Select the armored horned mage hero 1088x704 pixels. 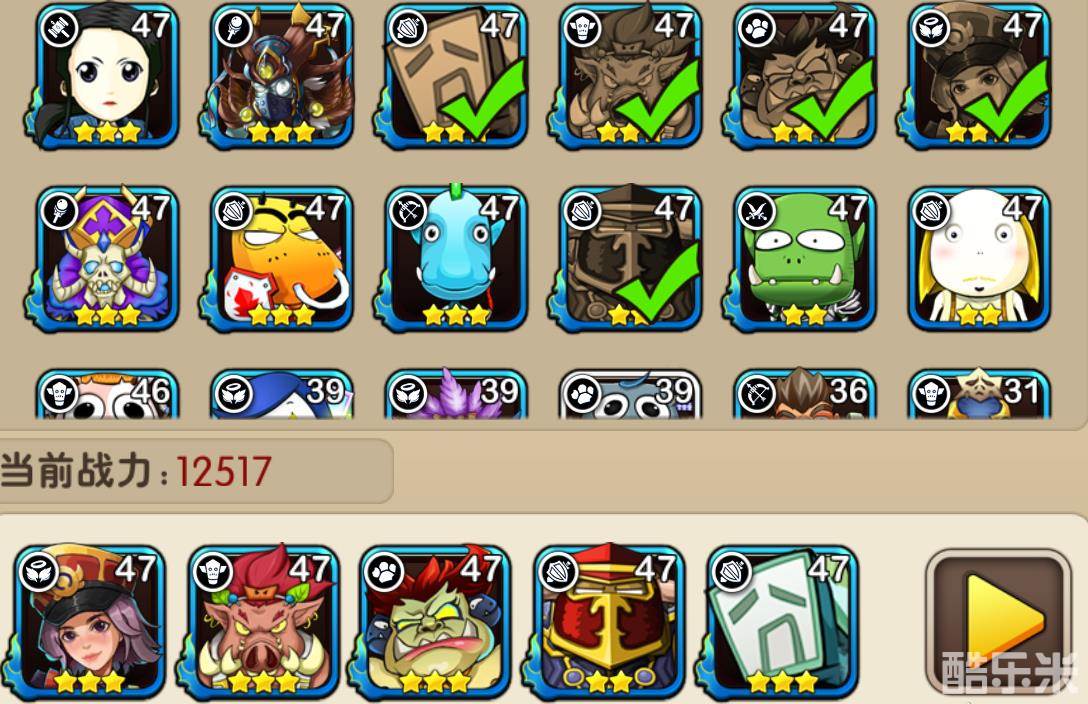pyautogui.click(x=282, y=76)
